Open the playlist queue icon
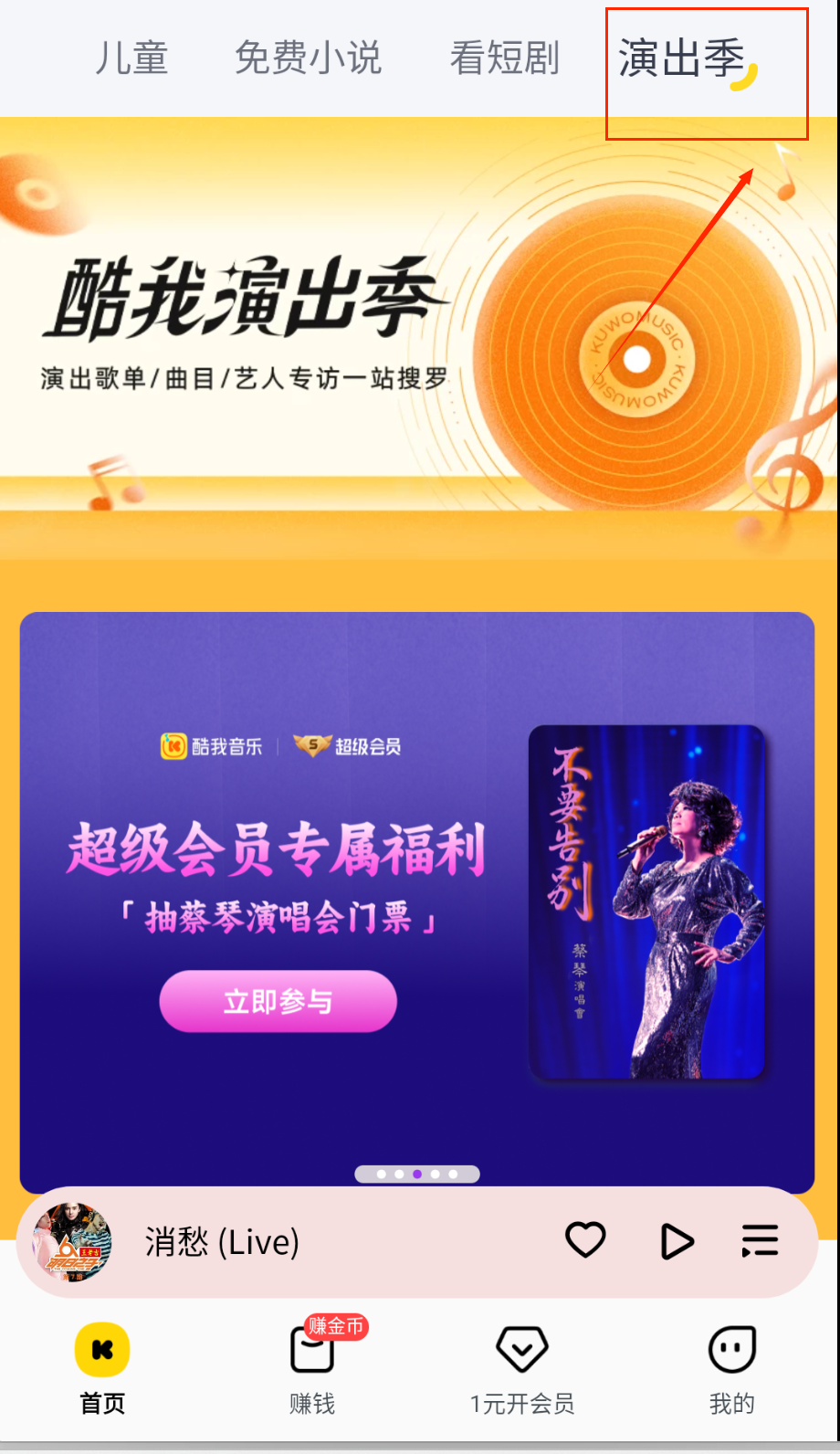The width and height of the screenshot is (840, 1454). (x=760, y=1241)
